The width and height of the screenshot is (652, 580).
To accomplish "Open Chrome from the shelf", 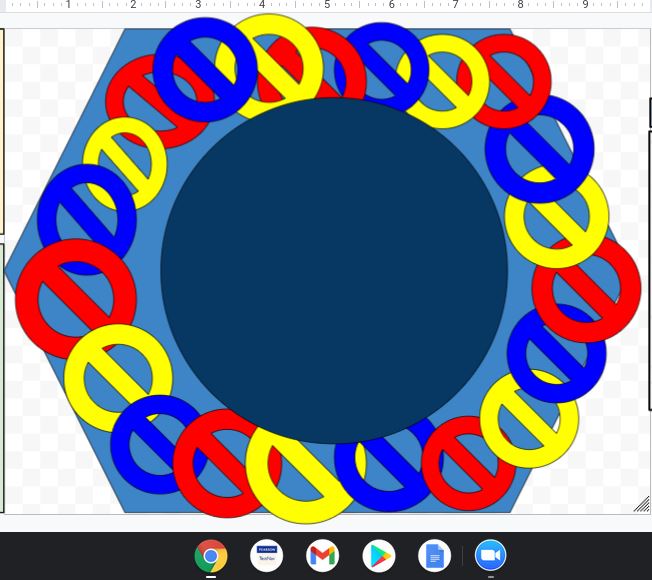I will [x=211, y=555].
